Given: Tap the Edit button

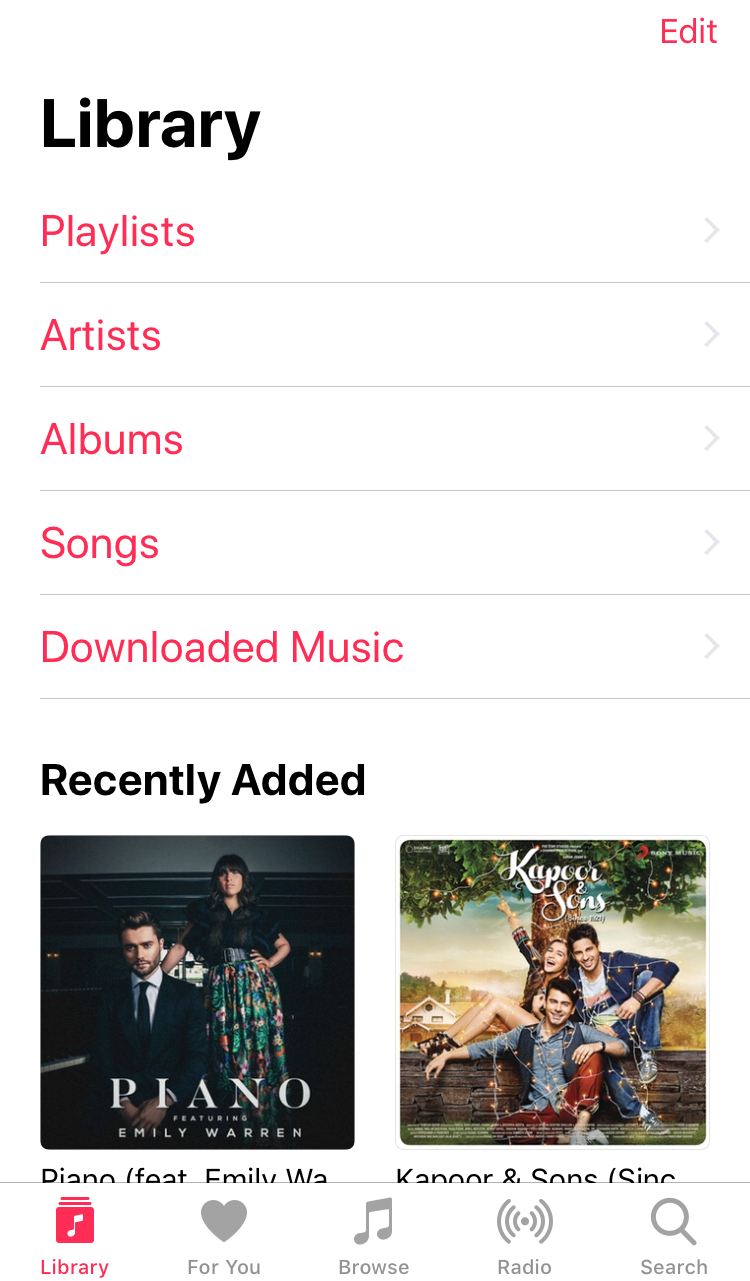Looking at the screenshot, I should click(688, 32).
